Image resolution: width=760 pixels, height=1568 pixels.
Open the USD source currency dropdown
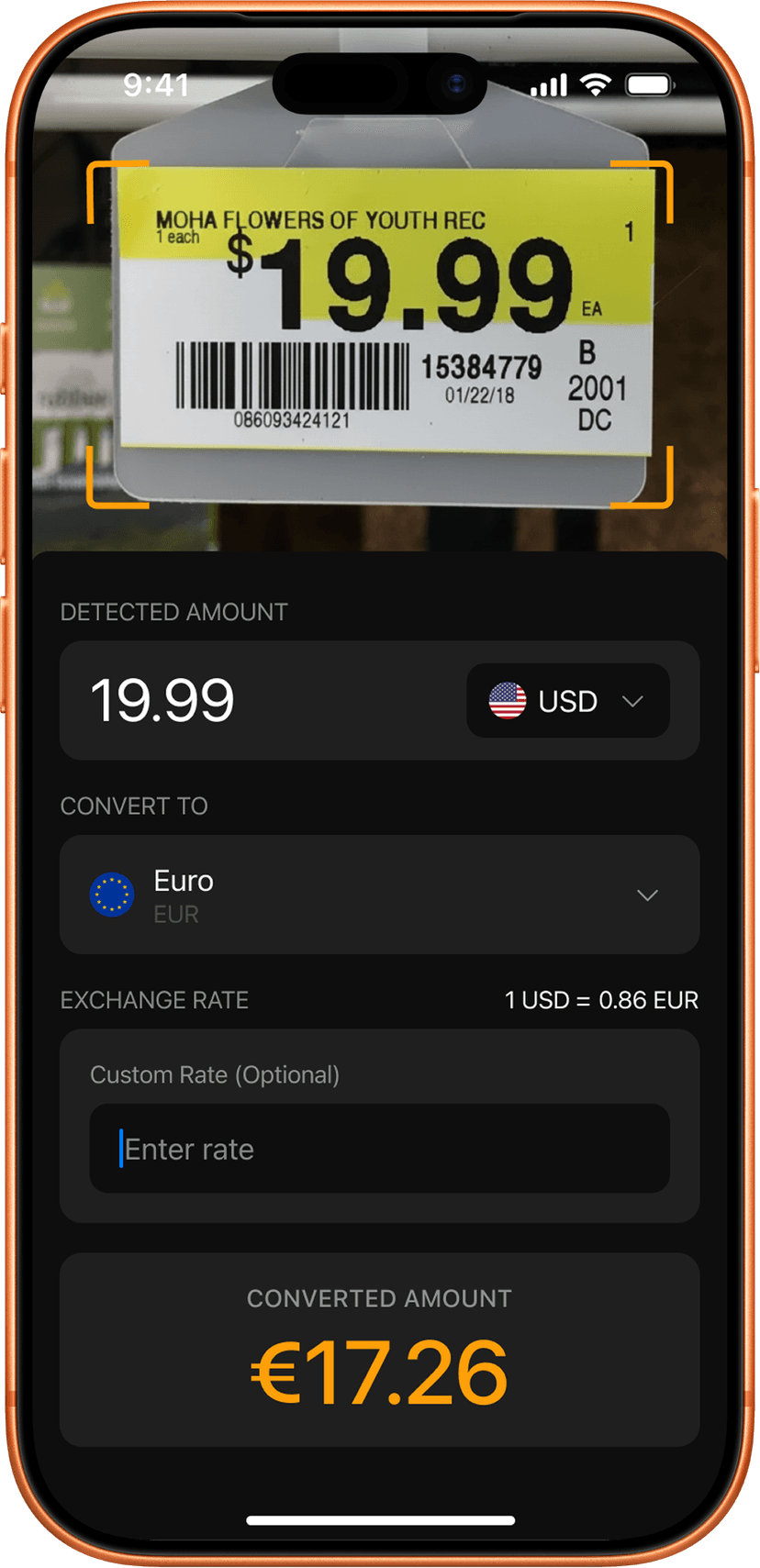pyautogui.click(x=567, y=701)
